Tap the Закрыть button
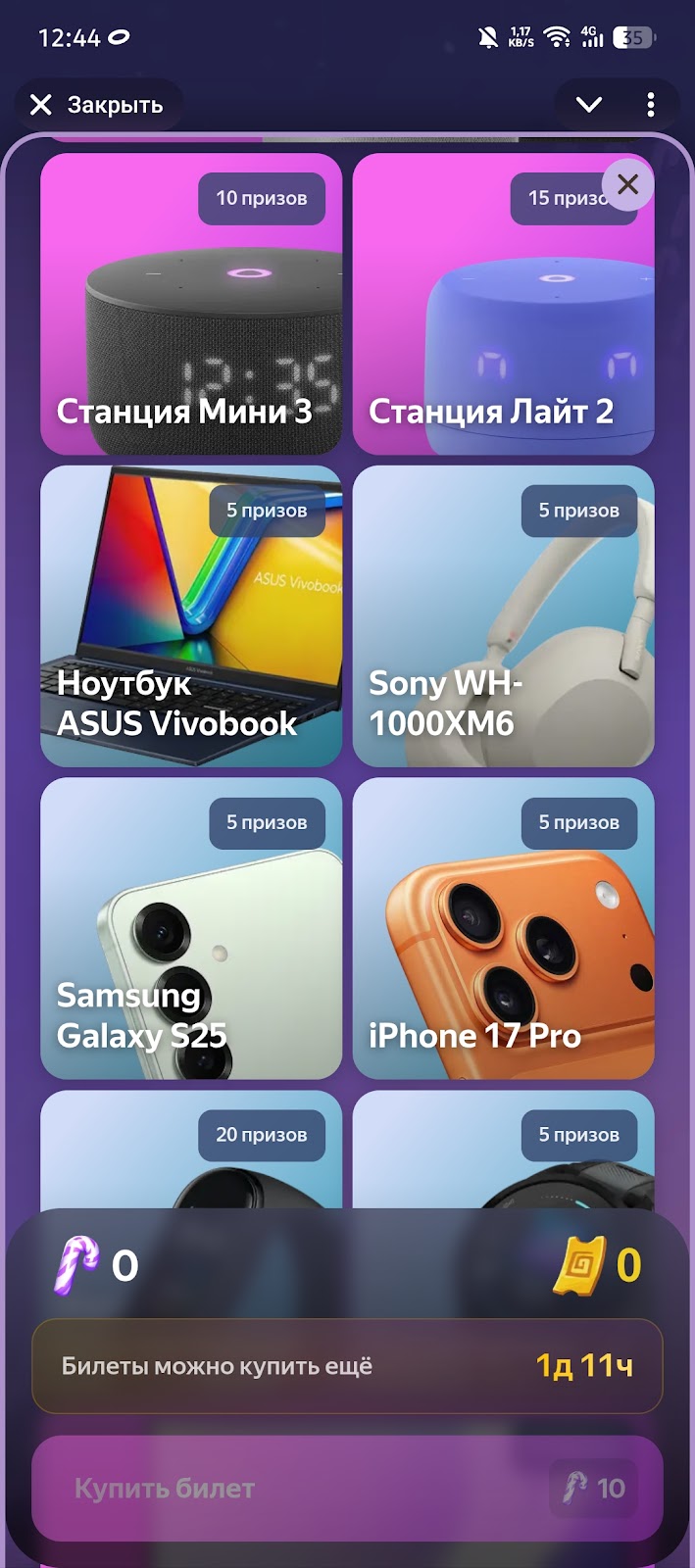695x1568 pixels. click(x=97, y=105)
